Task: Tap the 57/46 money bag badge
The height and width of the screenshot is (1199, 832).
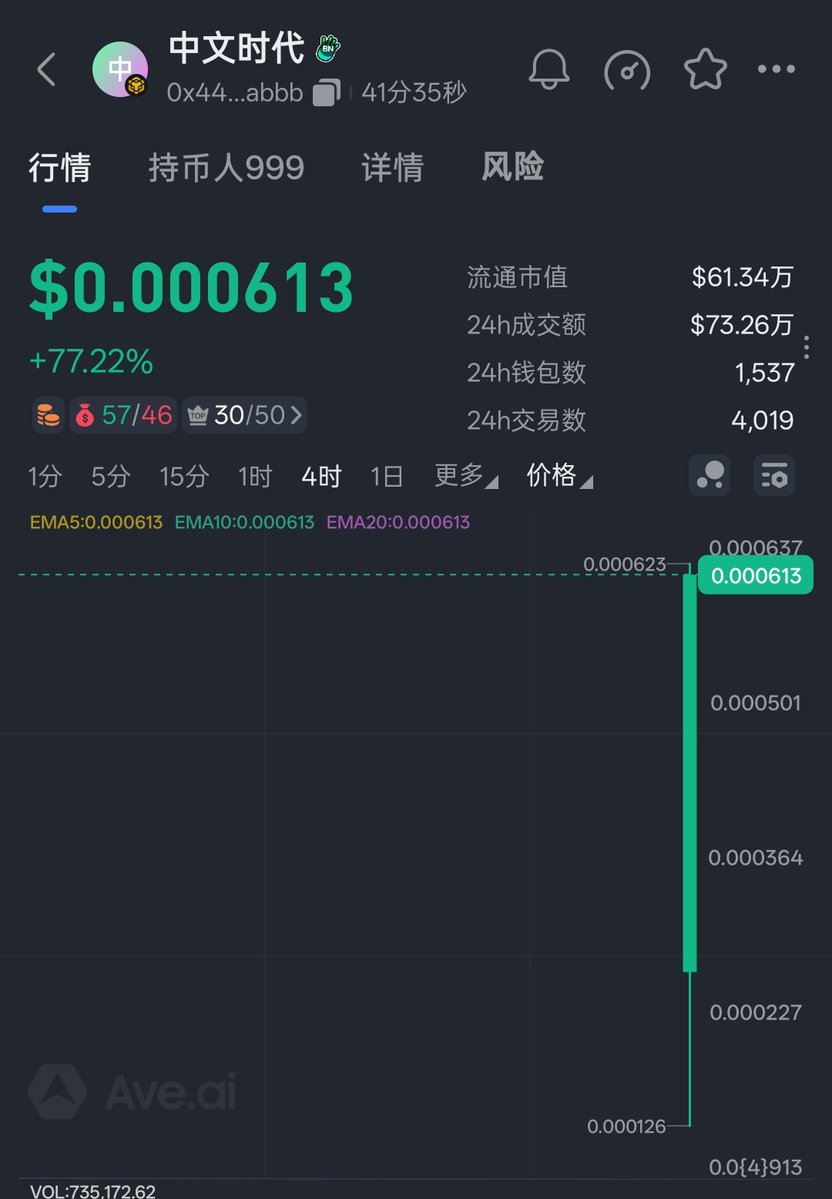Action: pyautogui.click(x=123, y=415)
